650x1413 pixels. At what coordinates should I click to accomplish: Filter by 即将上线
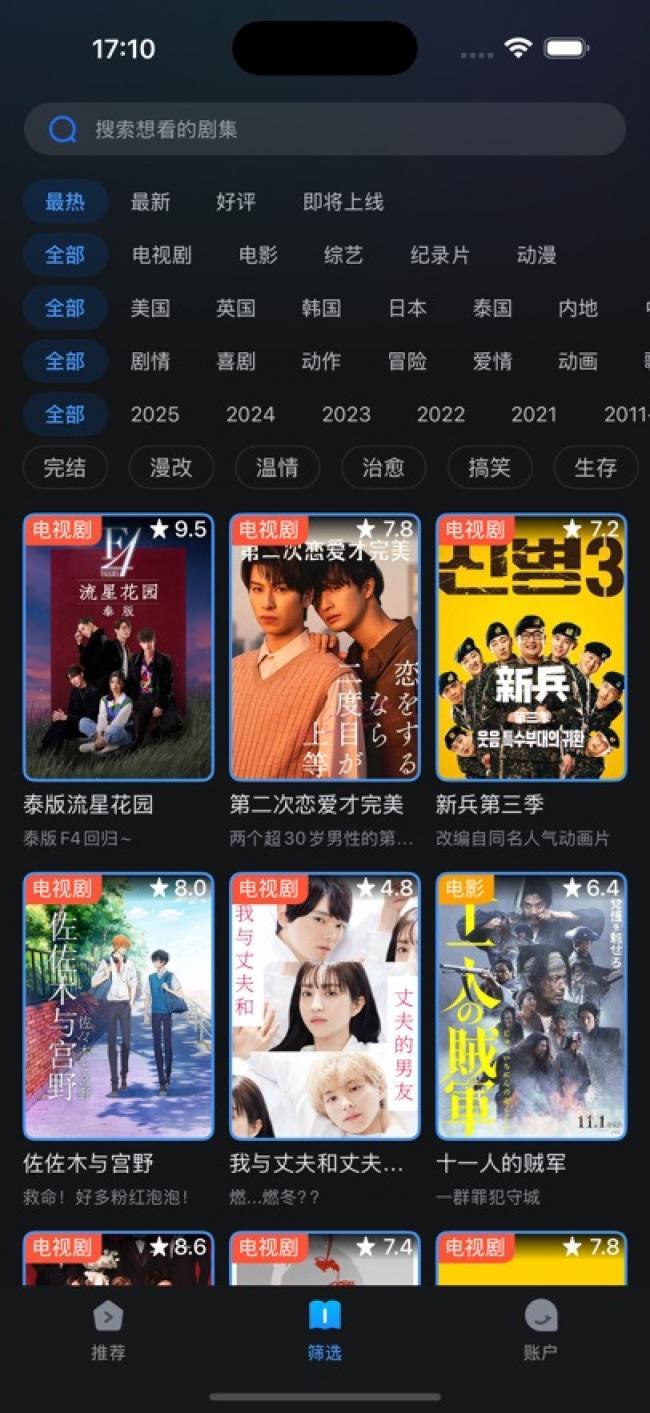coord(343,202)
